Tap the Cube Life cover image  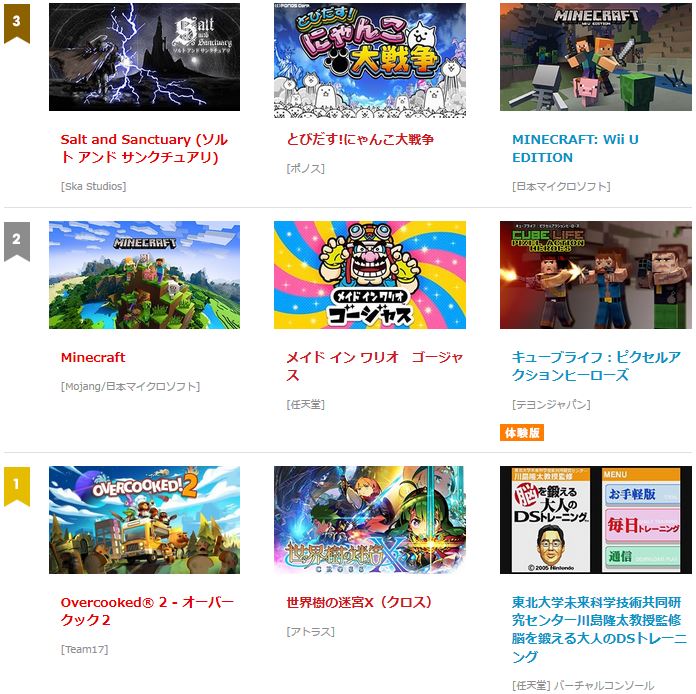pos(596,275)
